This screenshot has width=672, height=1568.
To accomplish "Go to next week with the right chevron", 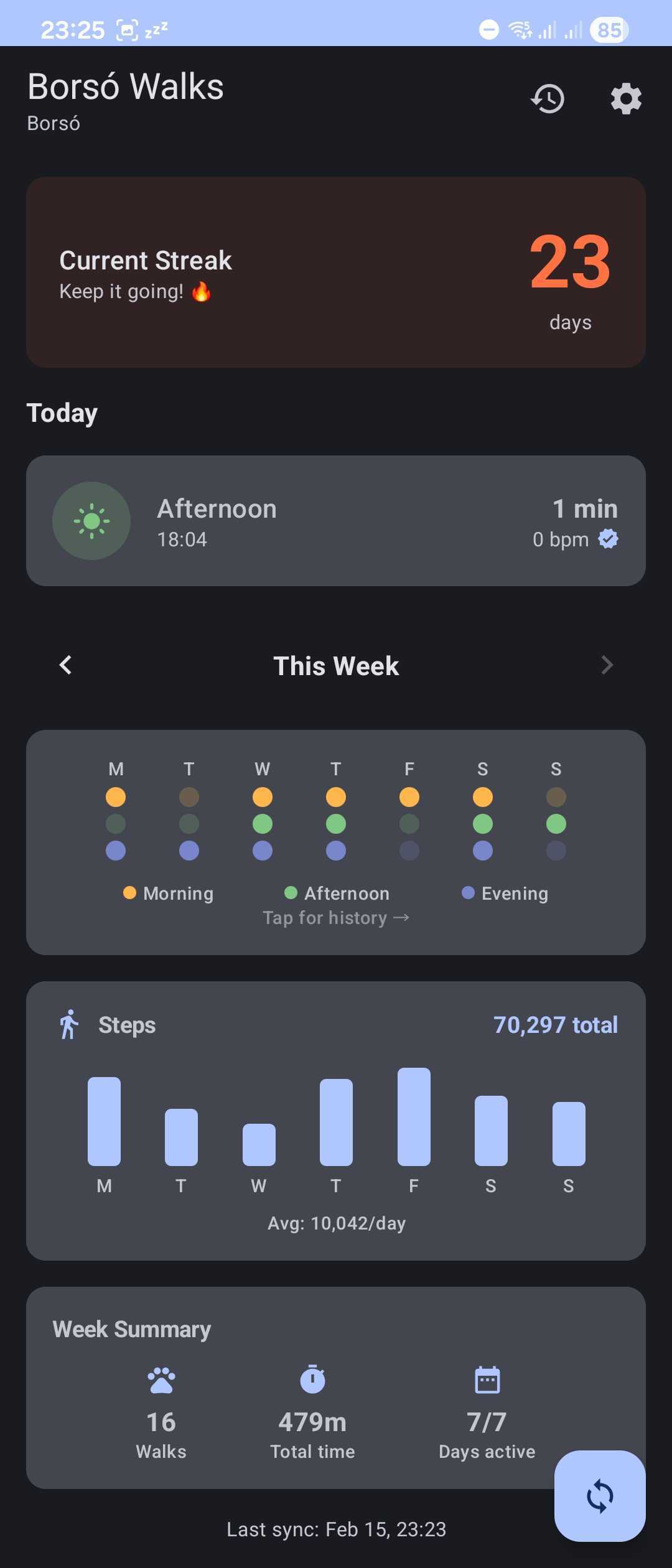I will (607, 665).
